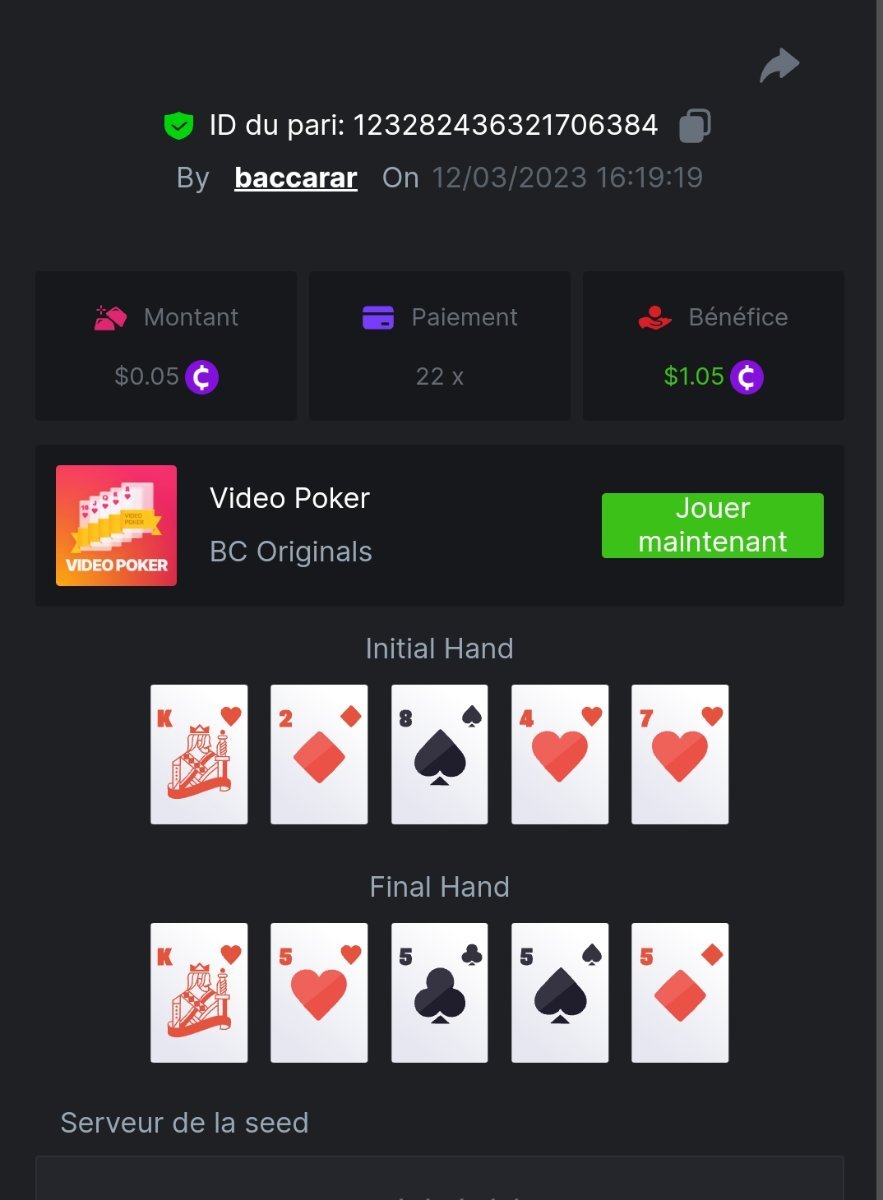
Task: Copy the bet ID
Action: point(695,125)
